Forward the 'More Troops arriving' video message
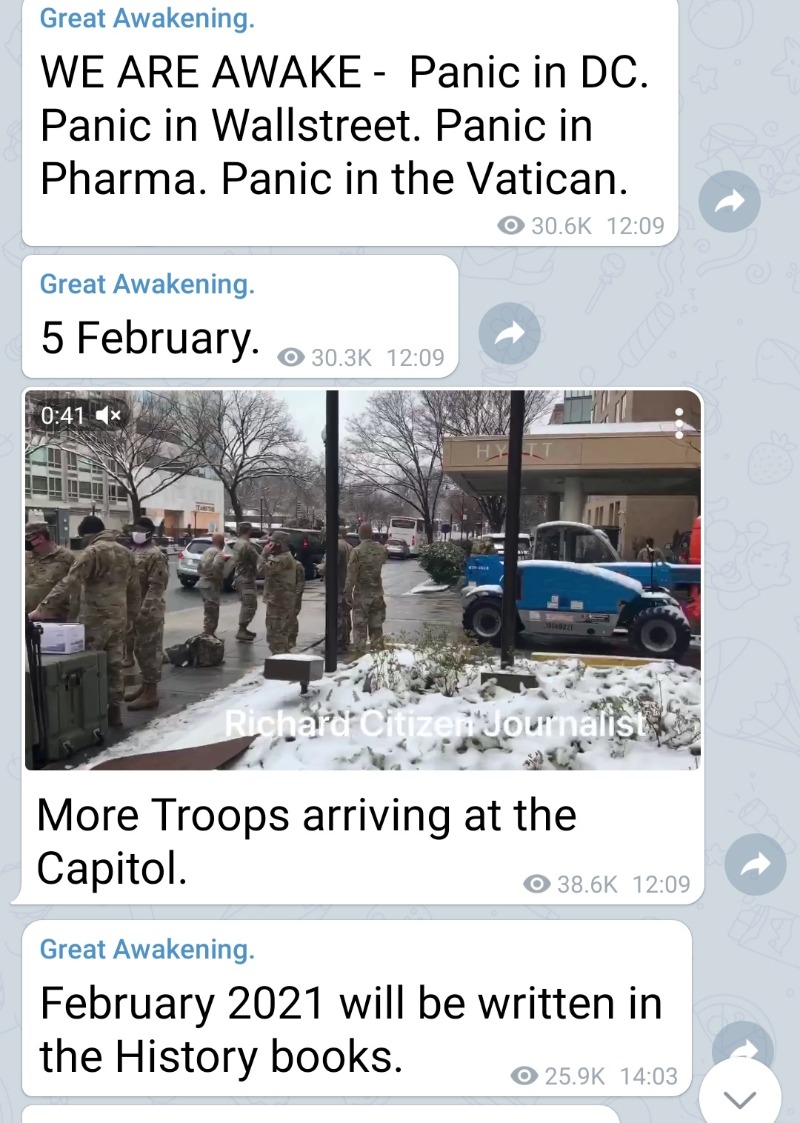 point(755,864)
